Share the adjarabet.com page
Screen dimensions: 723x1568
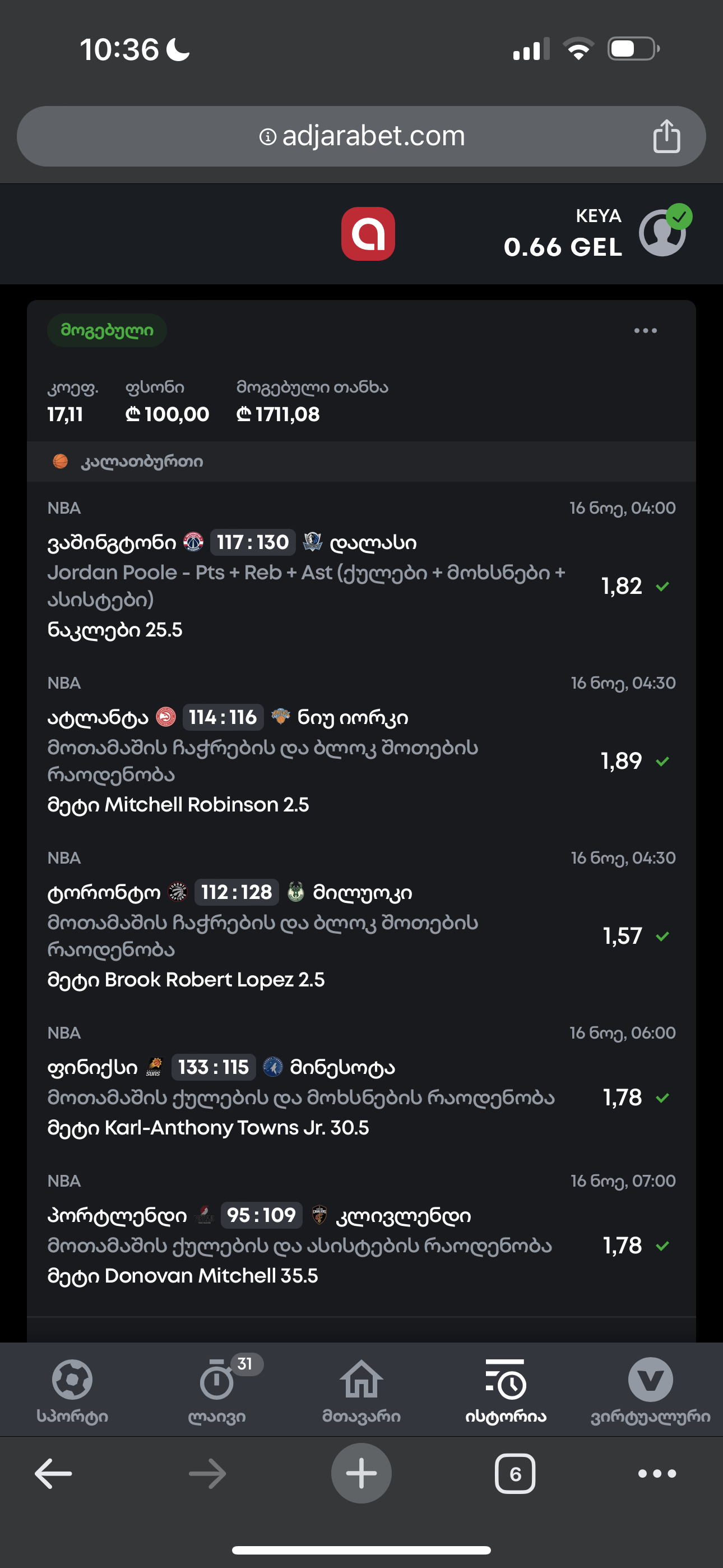pos(666,136)
